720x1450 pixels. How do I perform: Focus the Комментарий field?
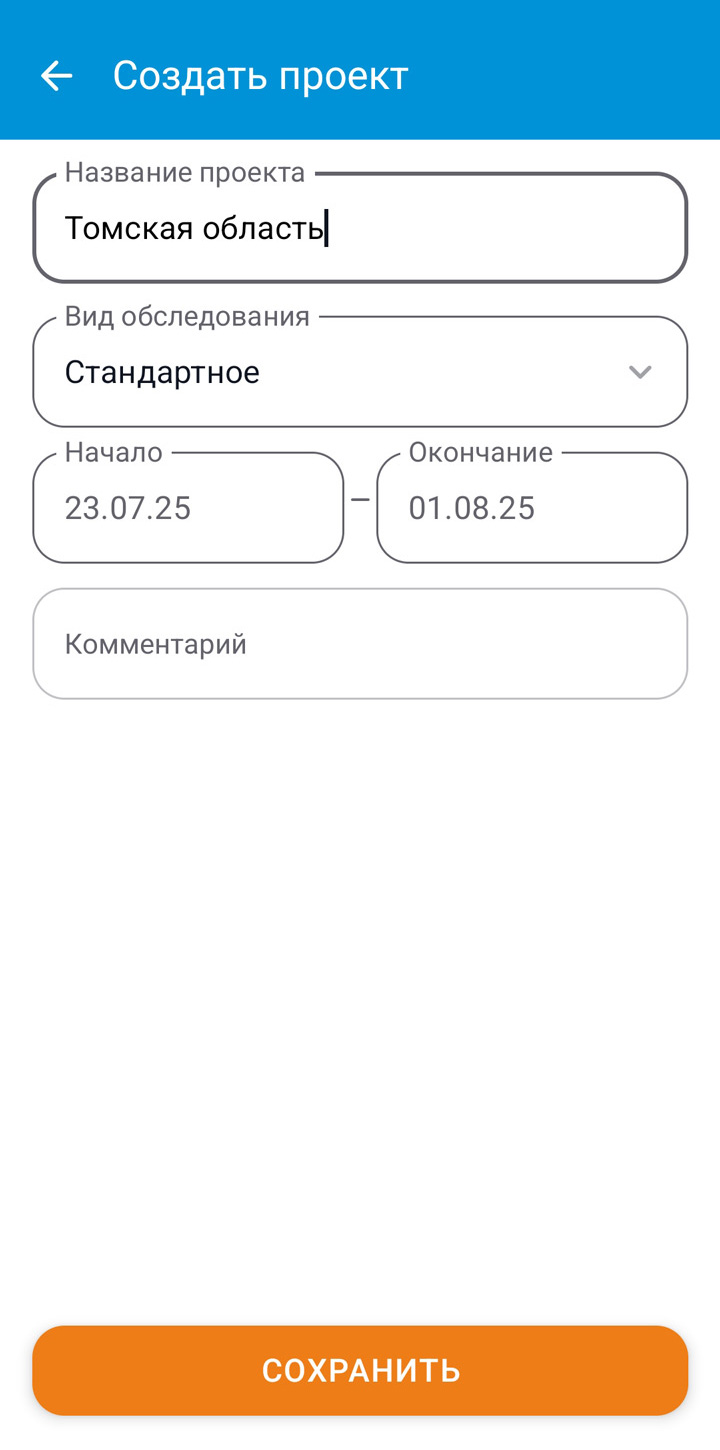coord(360,644)
